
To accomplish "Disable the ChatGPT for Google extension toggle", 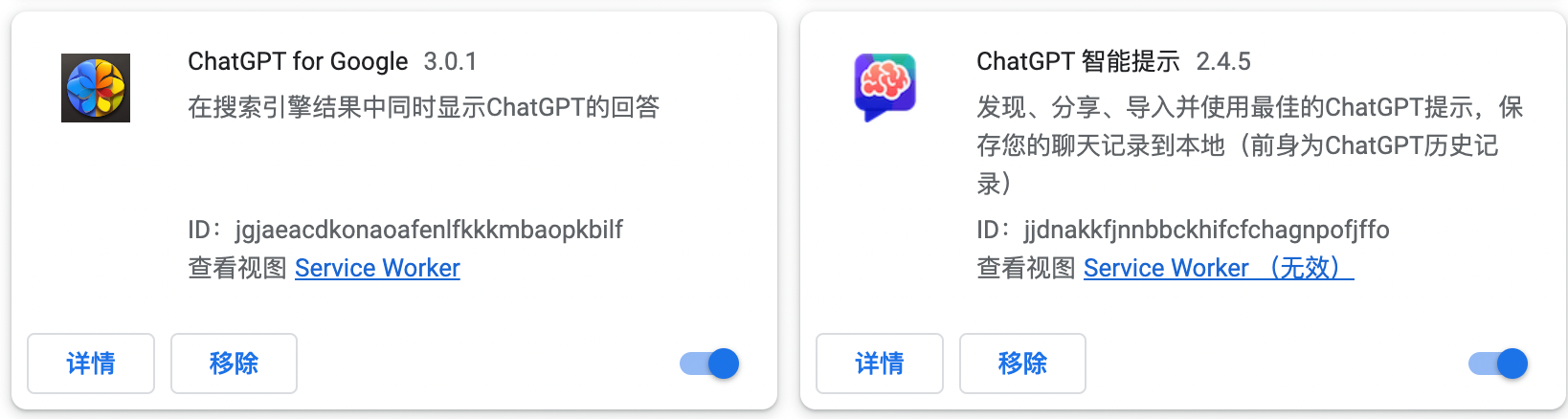I will 709,364.
